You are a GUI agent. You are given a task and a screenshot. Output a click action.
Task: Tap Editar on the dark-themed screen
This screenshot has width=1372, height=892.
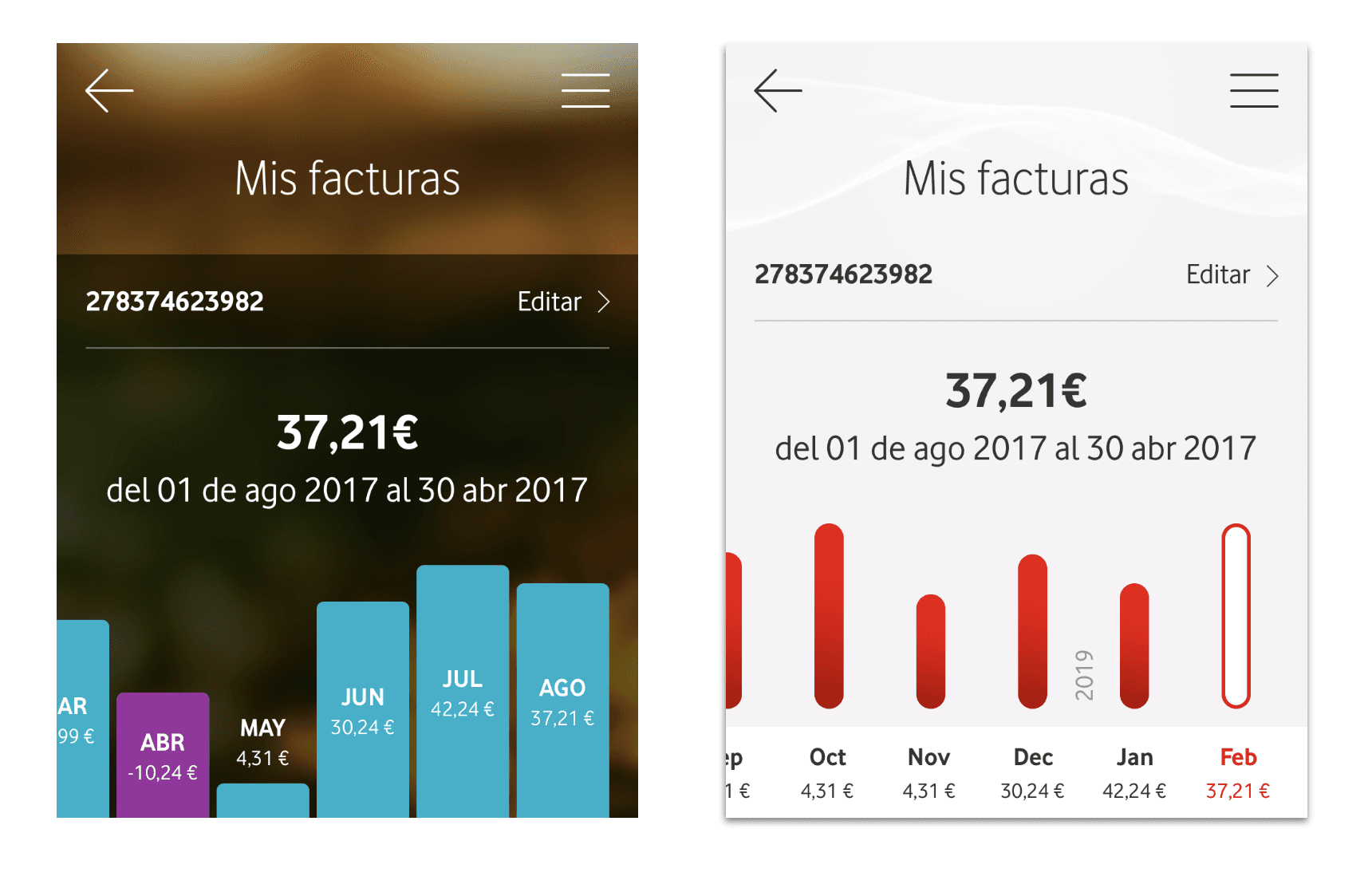[563, 302]
